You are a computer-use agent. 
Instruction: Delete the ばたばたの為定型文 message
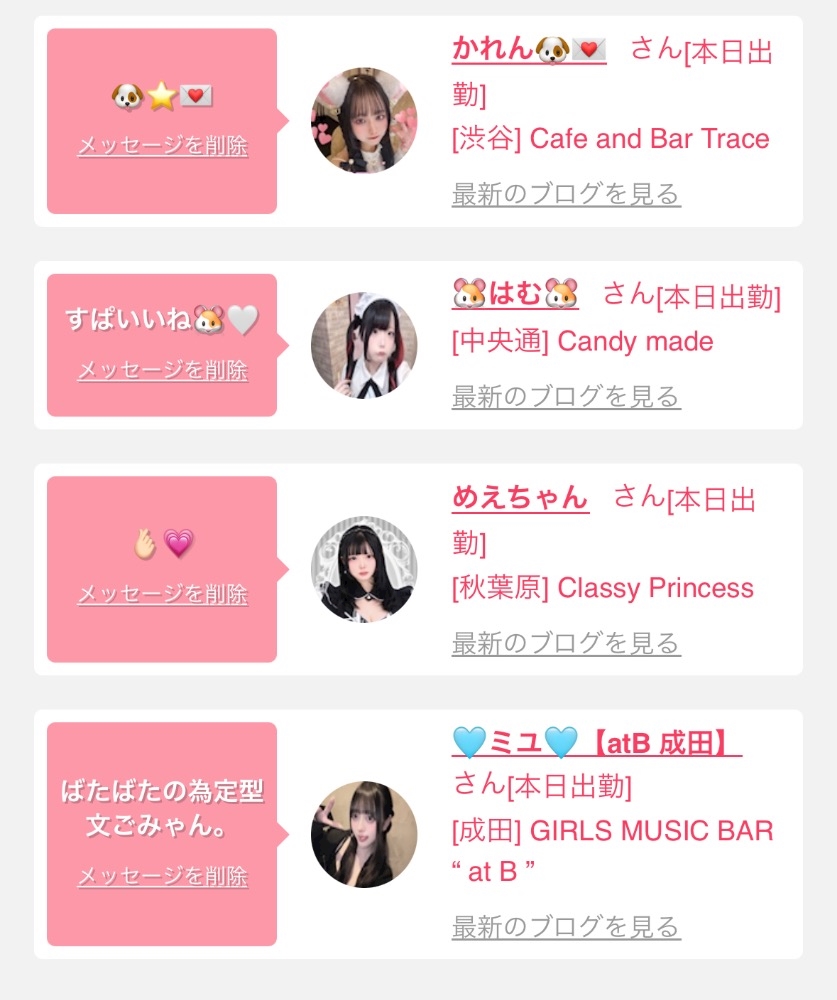pos(163,876)
